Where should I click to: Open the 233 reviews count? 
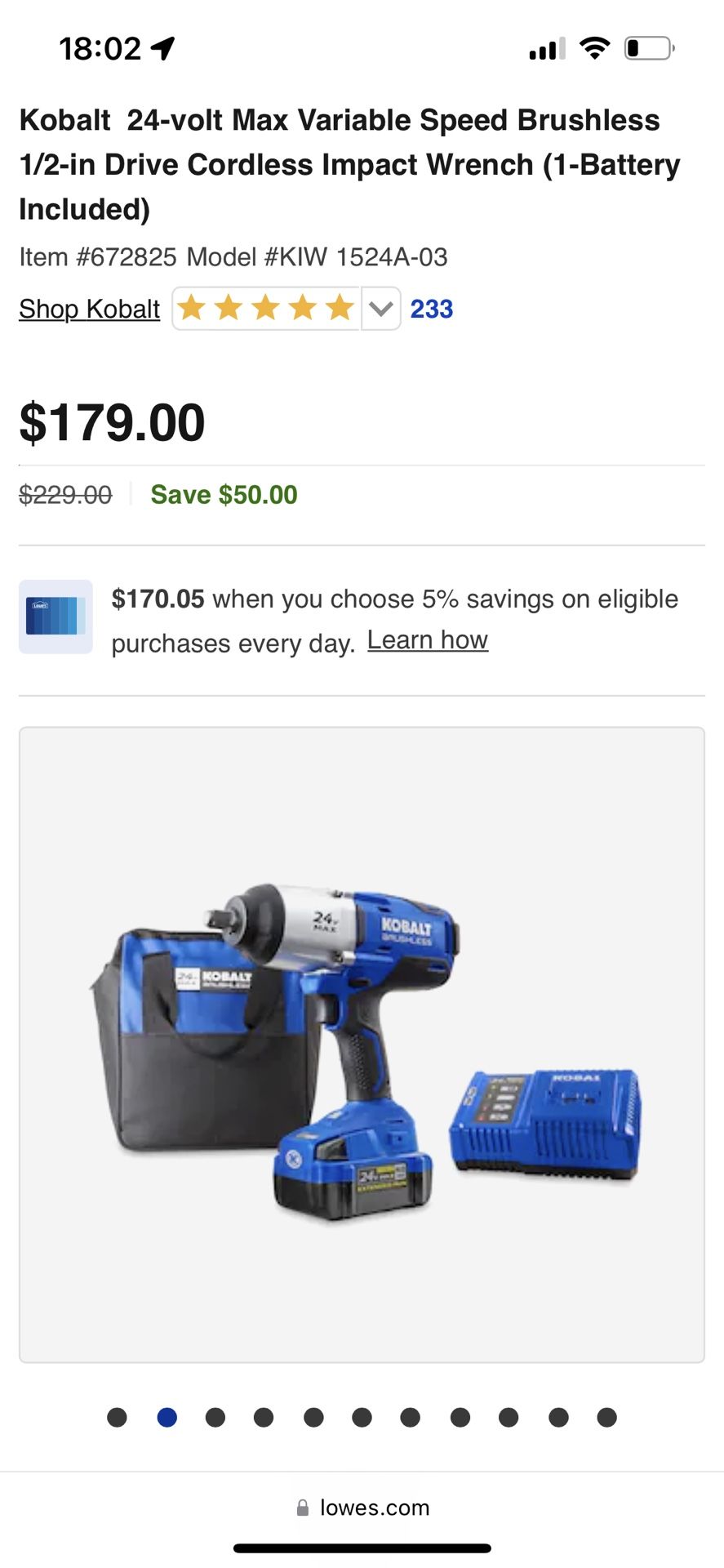click(x=431, y=309)
